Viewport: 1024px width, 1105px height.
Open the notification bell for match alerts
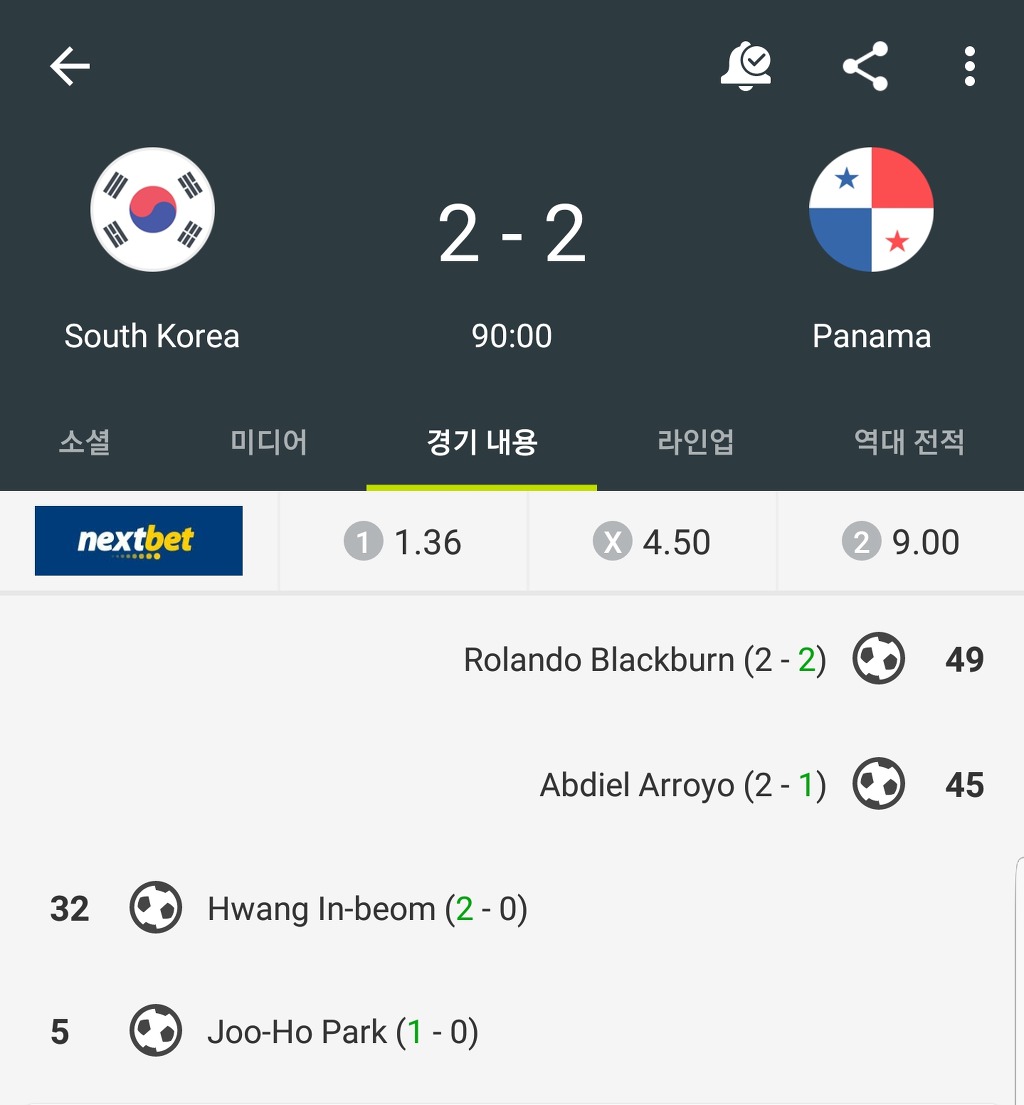point(748,66)
